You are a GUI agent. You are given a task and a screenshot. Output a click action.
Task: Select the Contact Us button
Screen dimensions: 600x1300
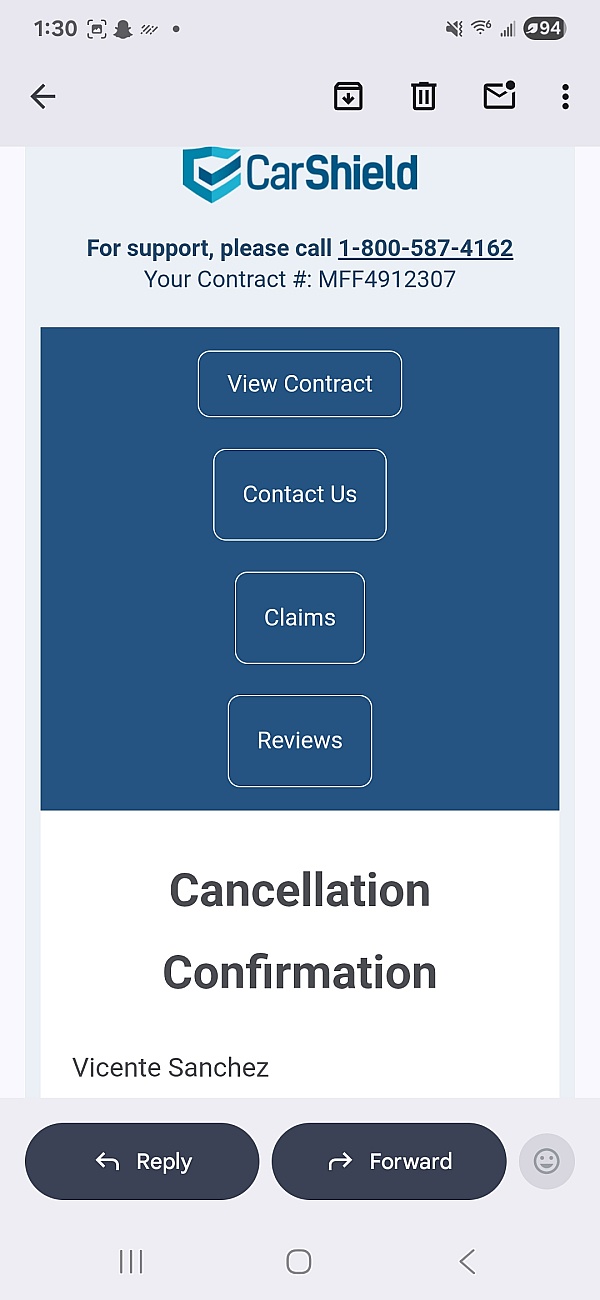[x=300, y=494]
